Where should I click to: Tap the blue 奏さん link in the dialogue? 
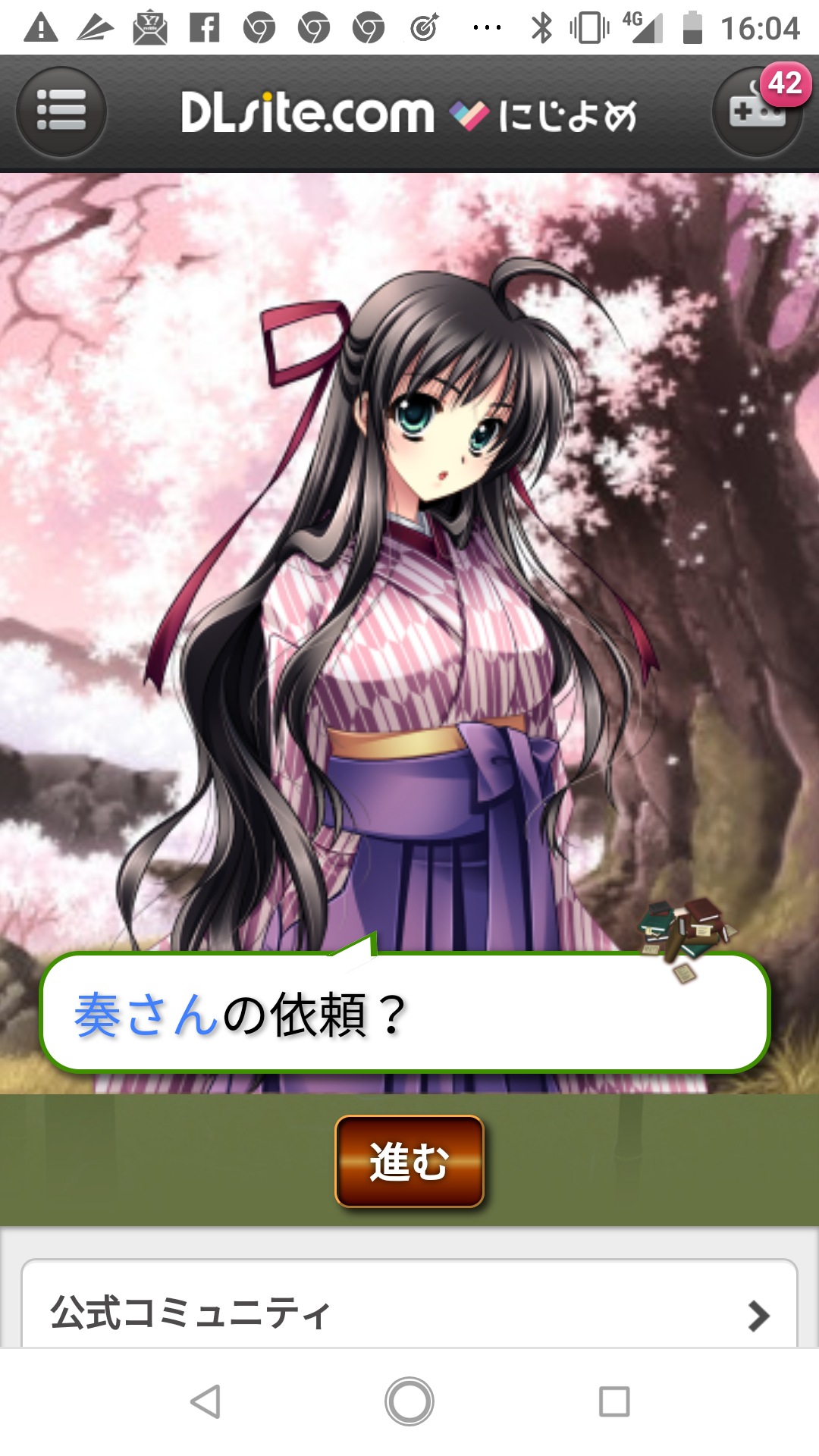(146, 1015)
